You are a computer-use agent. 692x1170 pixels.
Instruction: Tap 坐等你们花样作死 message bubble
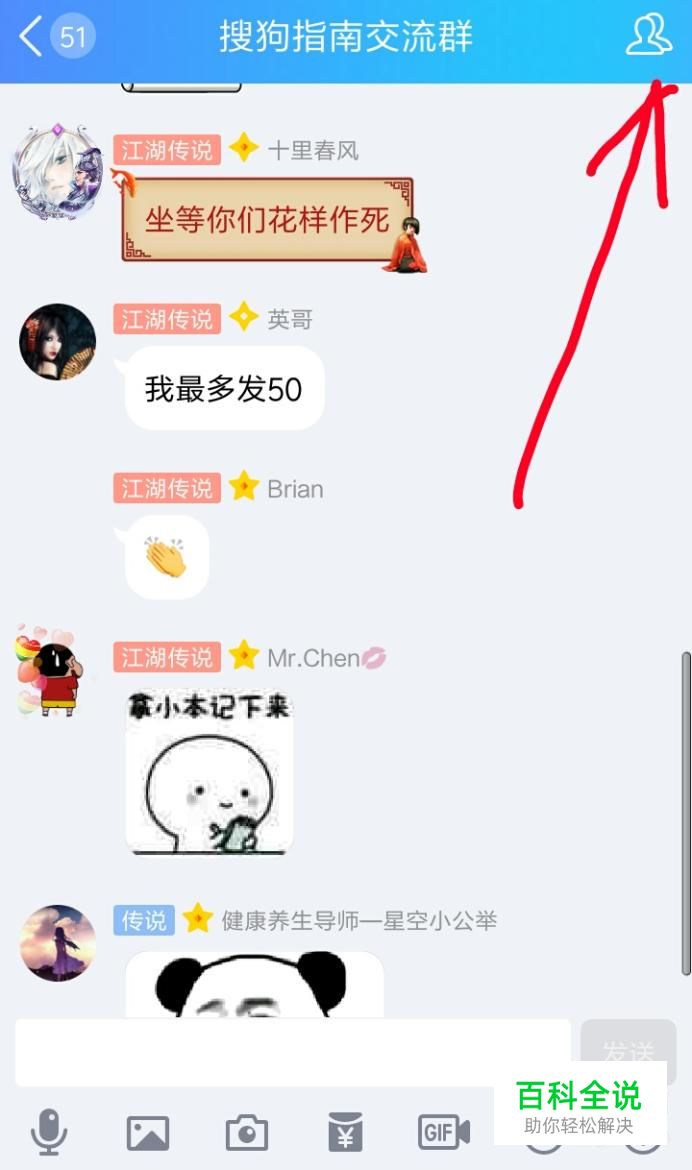point(267,220)
